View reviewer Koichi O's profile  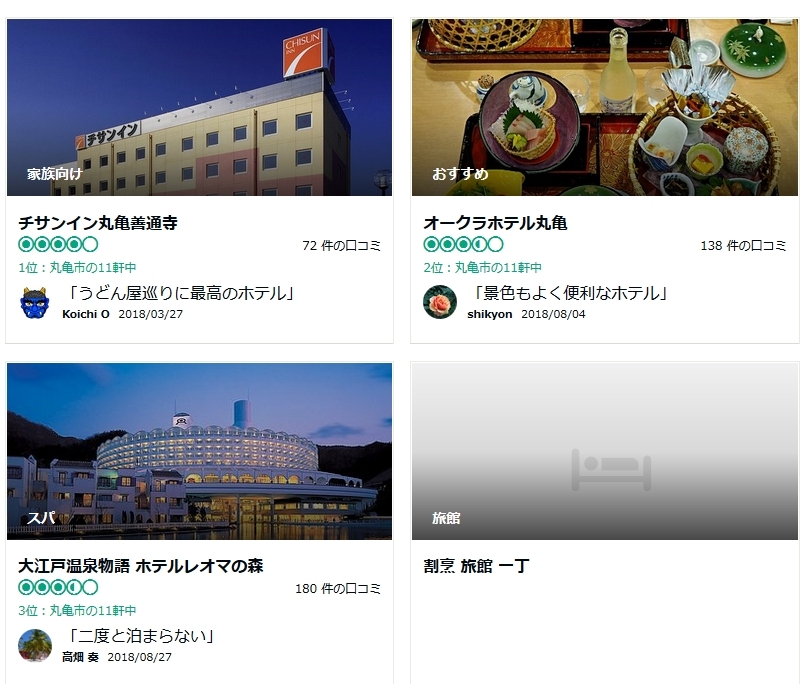(86, 314)
